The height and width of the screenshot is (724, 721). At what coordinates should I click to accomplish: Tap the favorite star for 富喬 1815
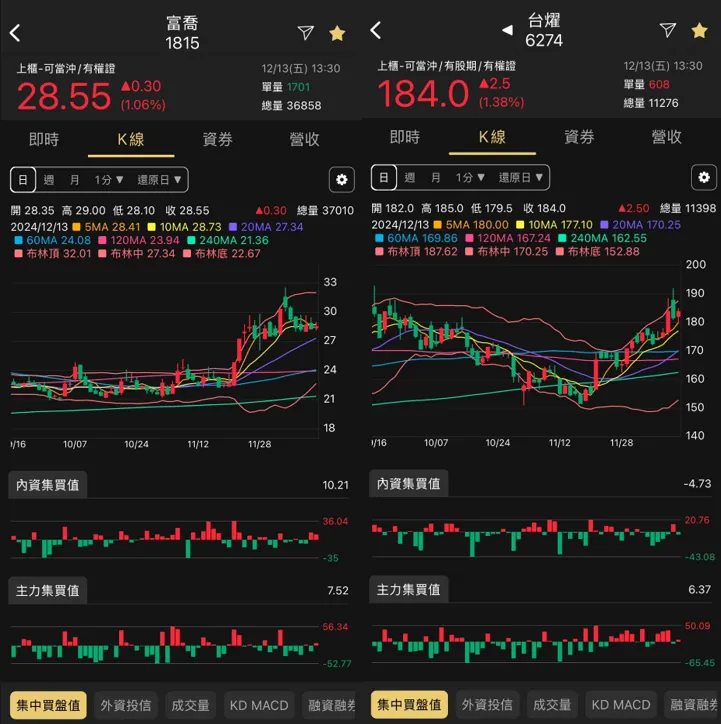[337, 32]
